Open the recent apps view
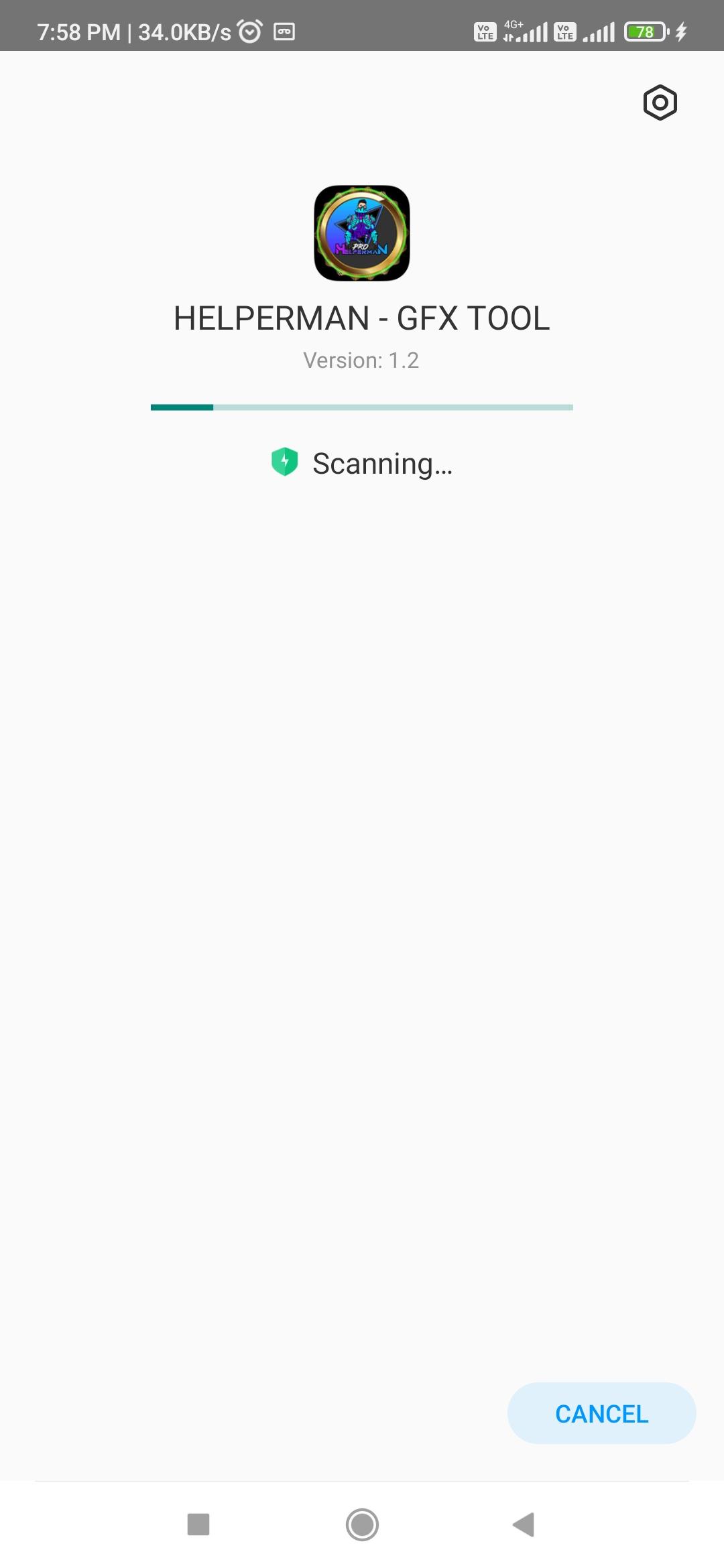The height and width of the screenshot is (1568, 724). tap(198, 1524)
